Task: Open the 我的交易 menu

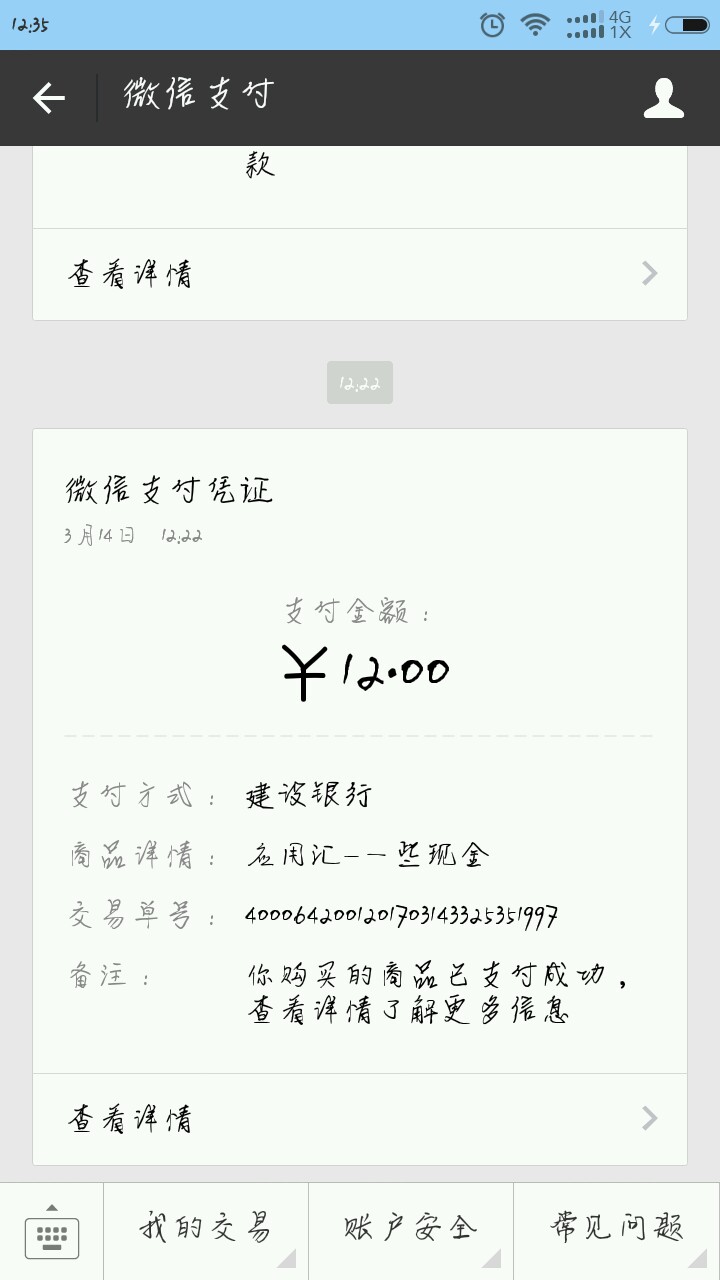Action: [x=206, y=1230]
